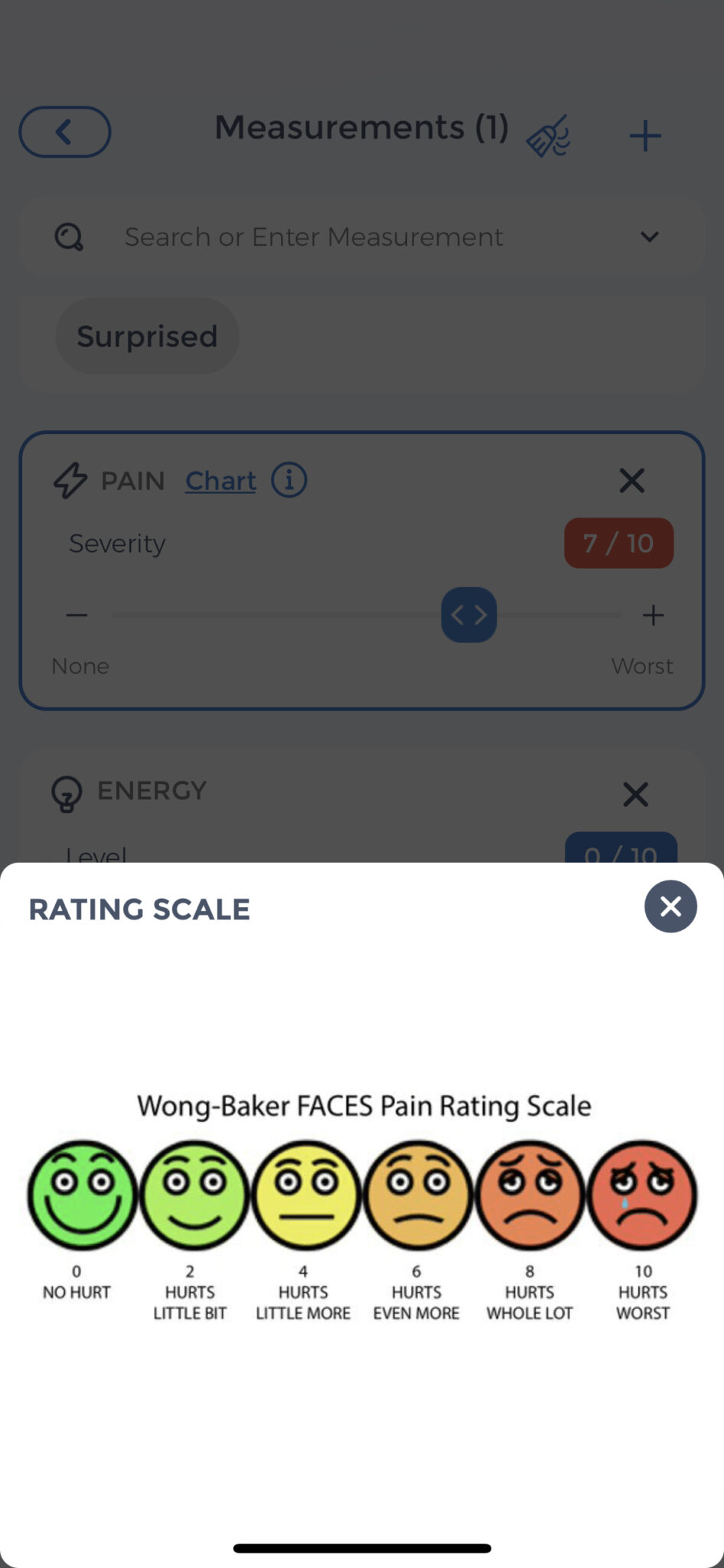
Task: Decrease pain severity with the minus button
Action: pos(77,615)
